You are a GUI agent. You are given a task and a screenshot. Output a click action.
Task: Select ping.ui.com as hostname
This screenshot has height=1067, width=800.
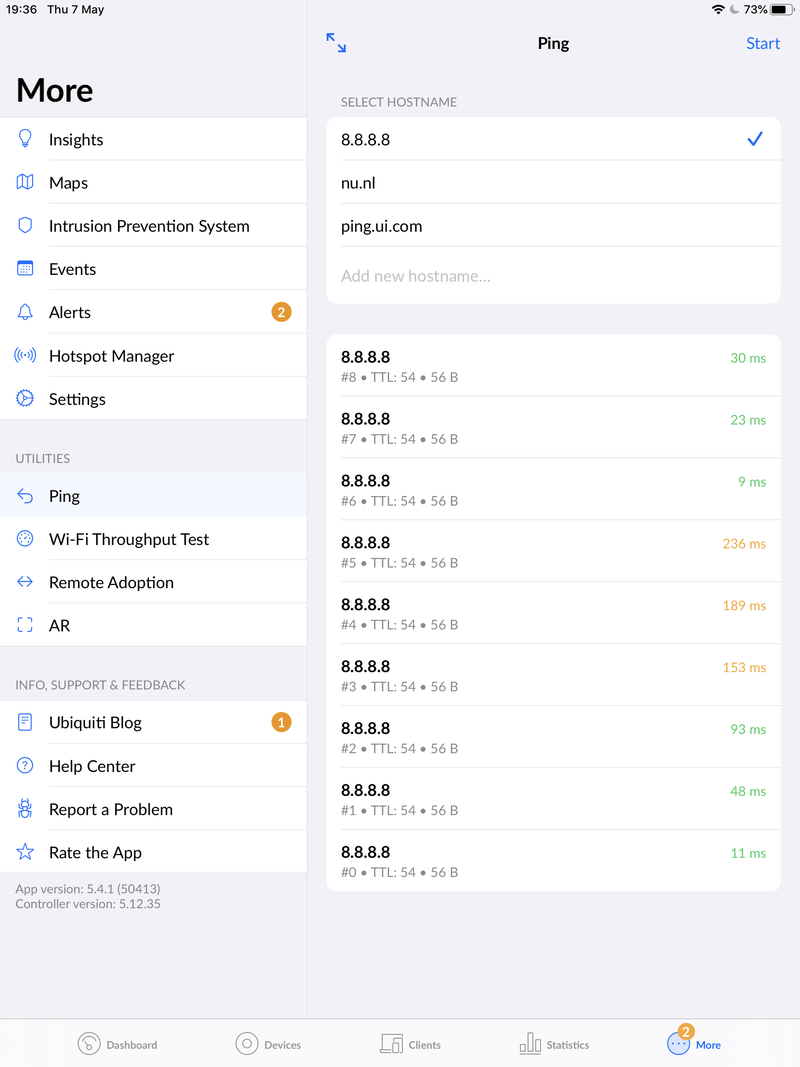[553, 226]
